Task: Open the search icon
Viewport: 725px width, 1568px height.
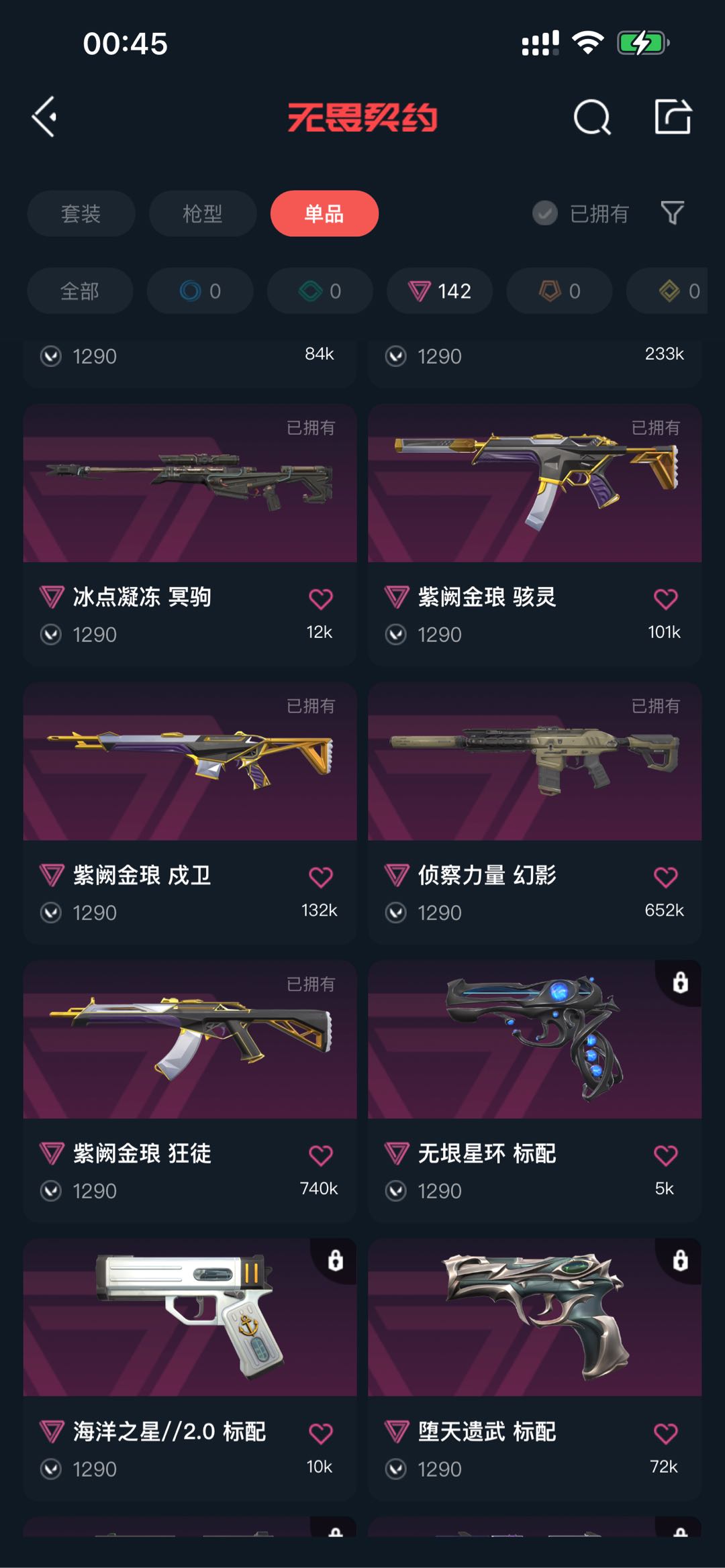Action: click(x=592, y=118)
